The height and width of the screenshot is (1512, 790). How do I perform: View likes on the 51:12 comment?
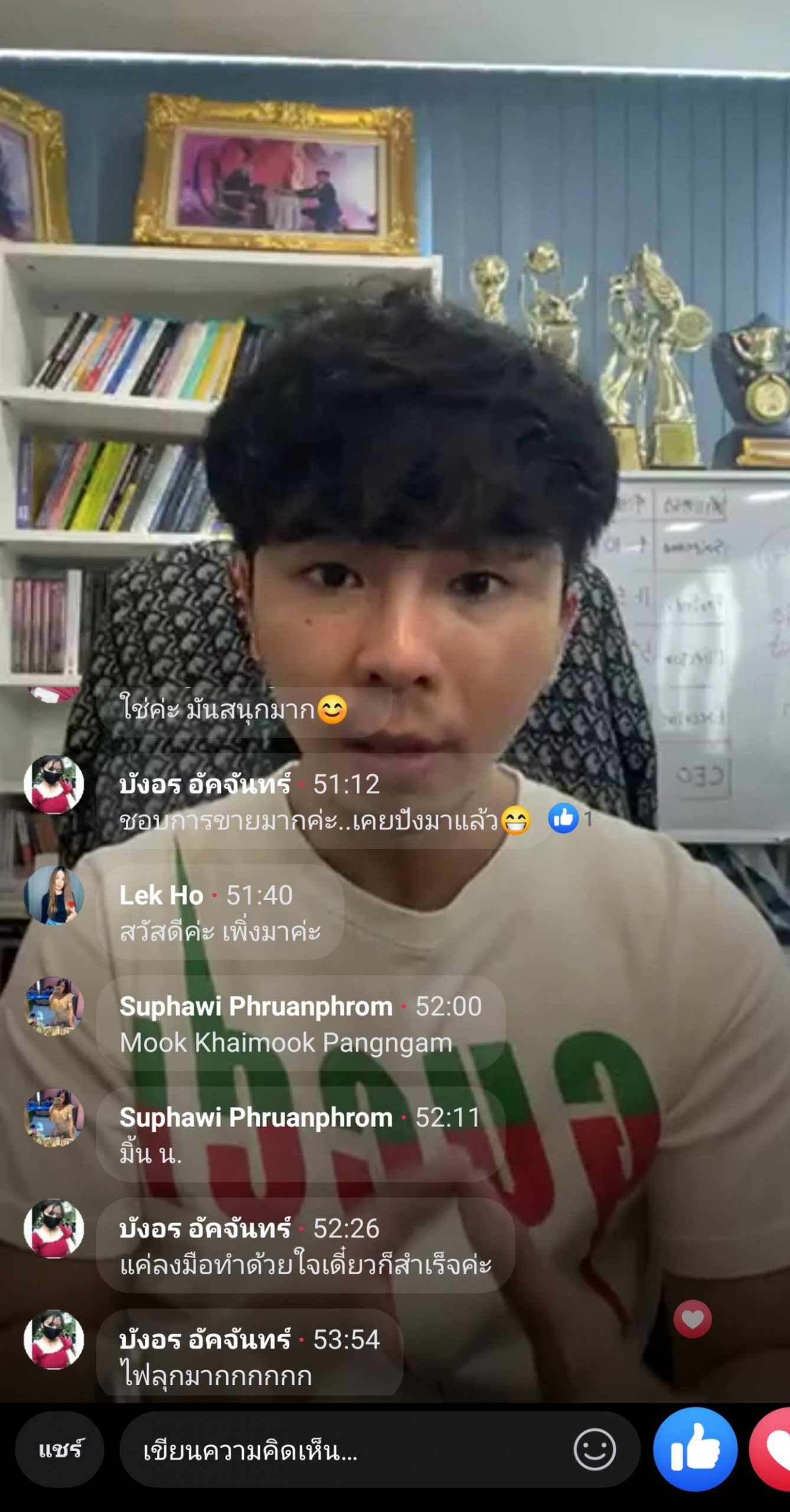[569, 819]
